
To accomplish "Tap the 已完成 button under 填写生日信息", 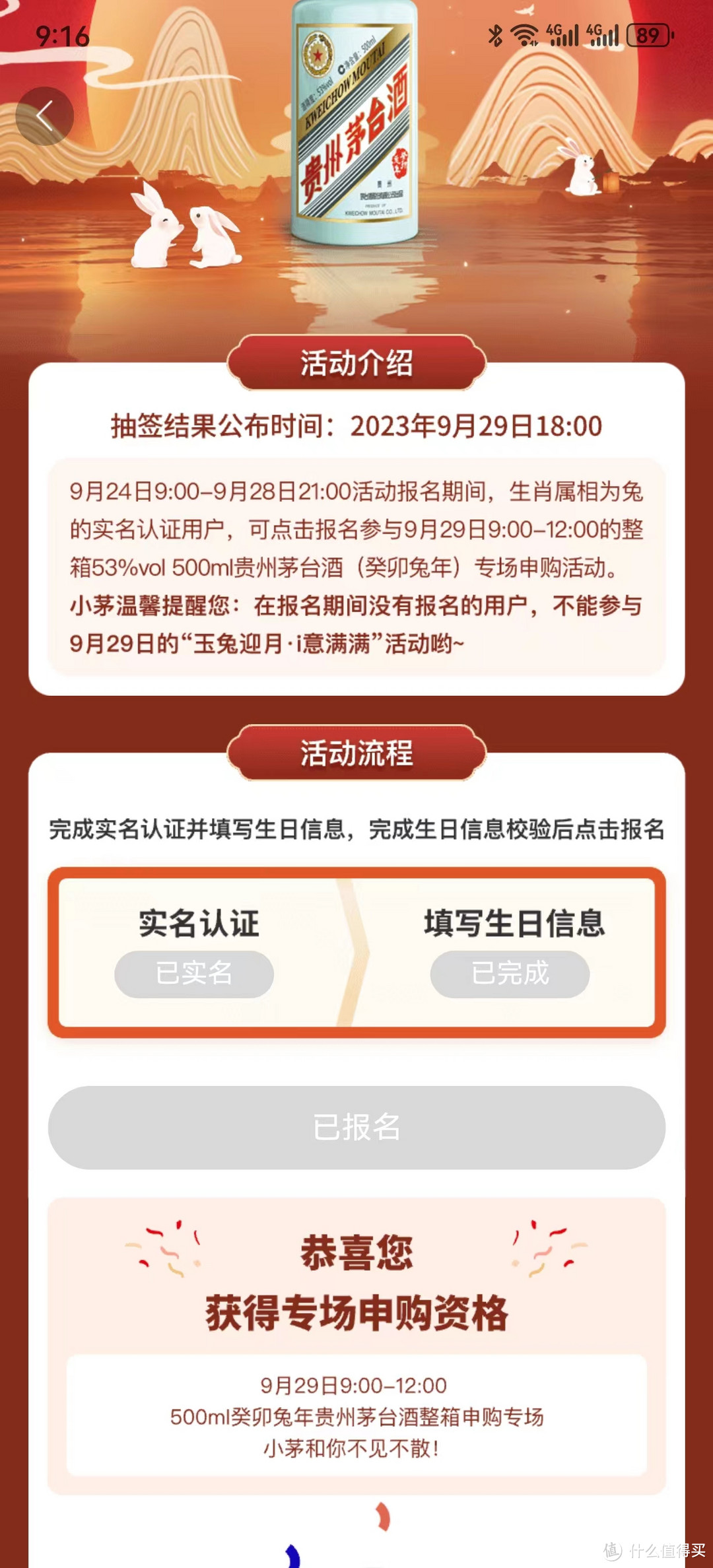I will [x=510, y=974].
